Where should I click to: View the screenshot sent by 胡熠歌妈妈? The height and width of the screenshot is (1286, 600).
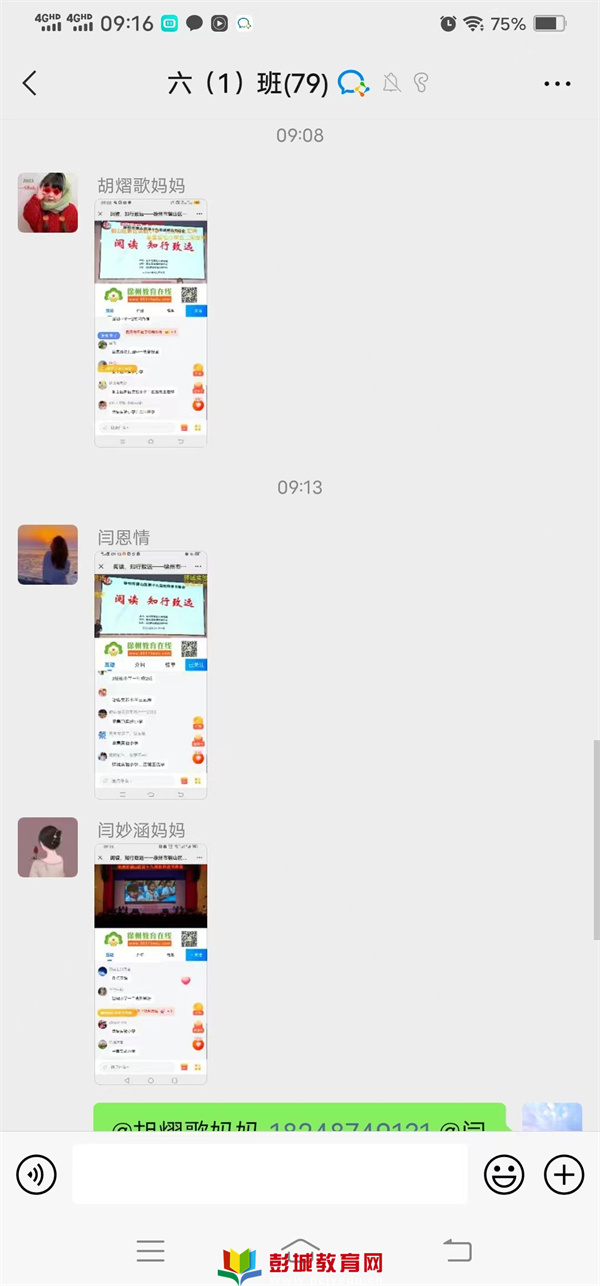click(x=151, y=322)
